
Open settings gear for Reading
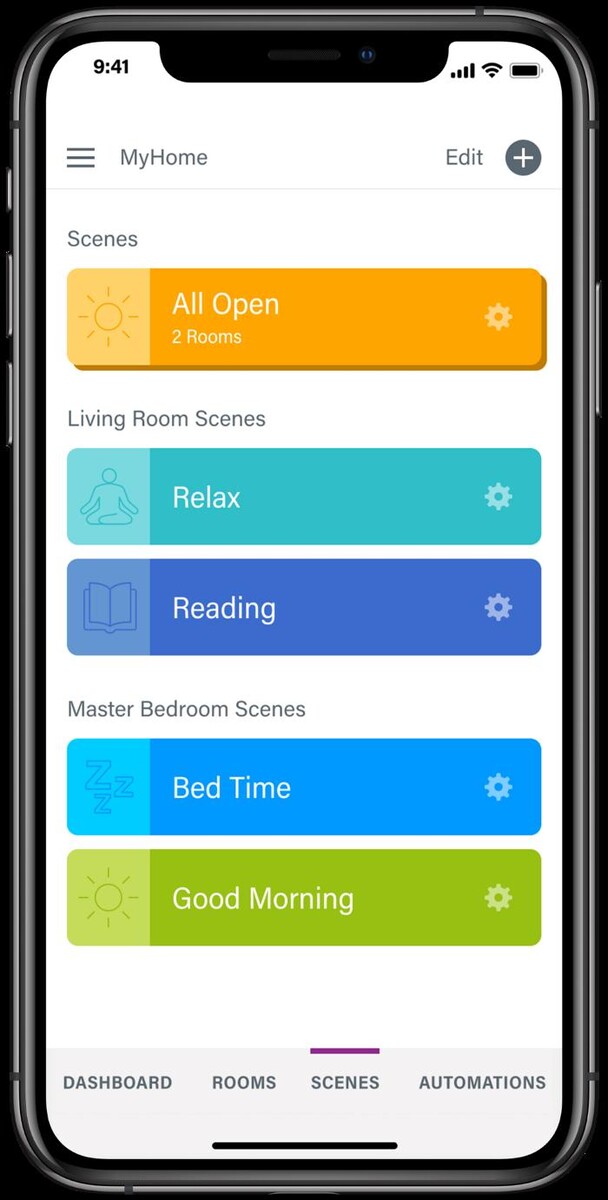tap(498, 608)
